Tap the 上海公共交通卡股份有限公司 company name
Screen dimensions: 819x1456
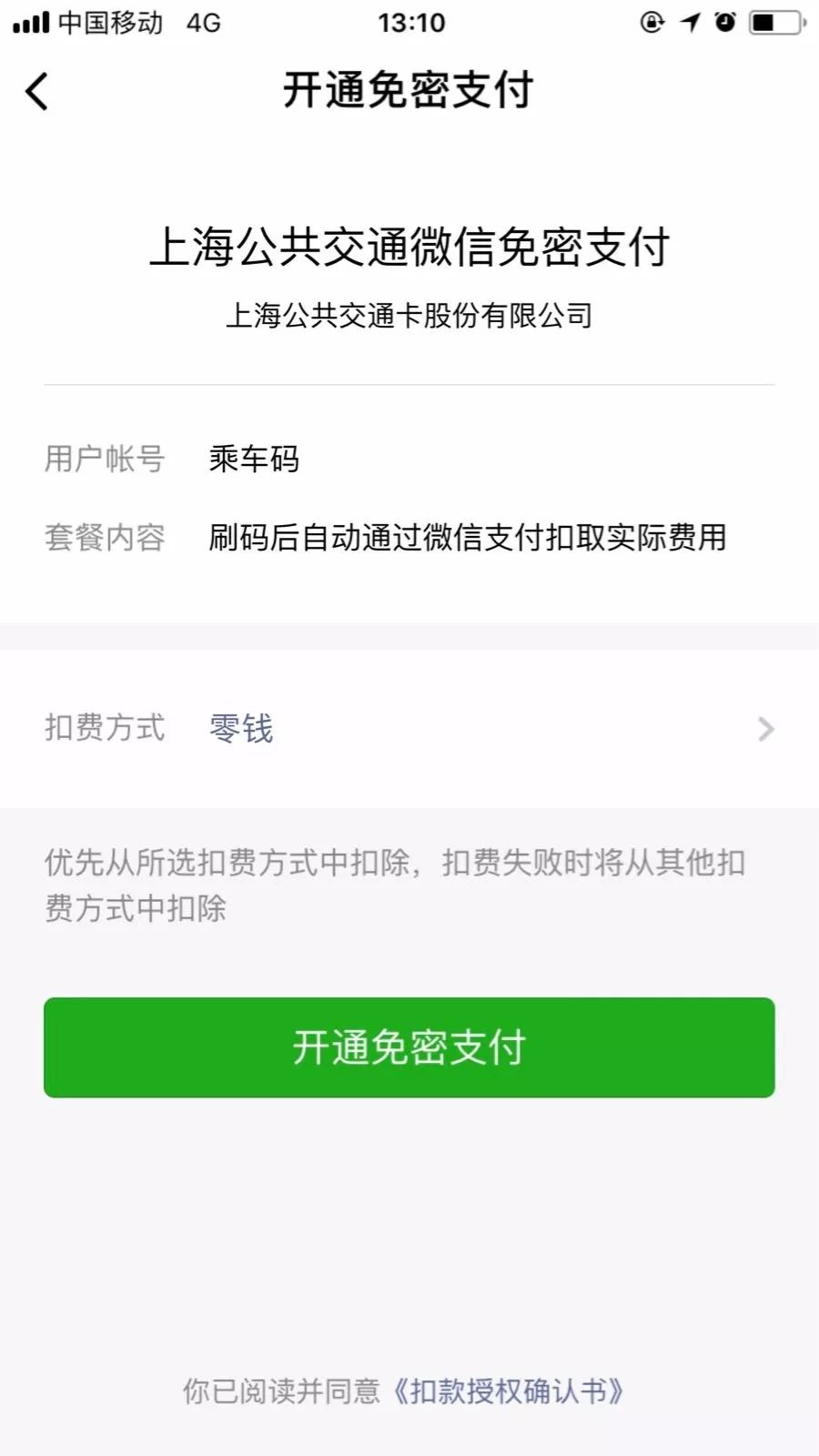[409, 317]
